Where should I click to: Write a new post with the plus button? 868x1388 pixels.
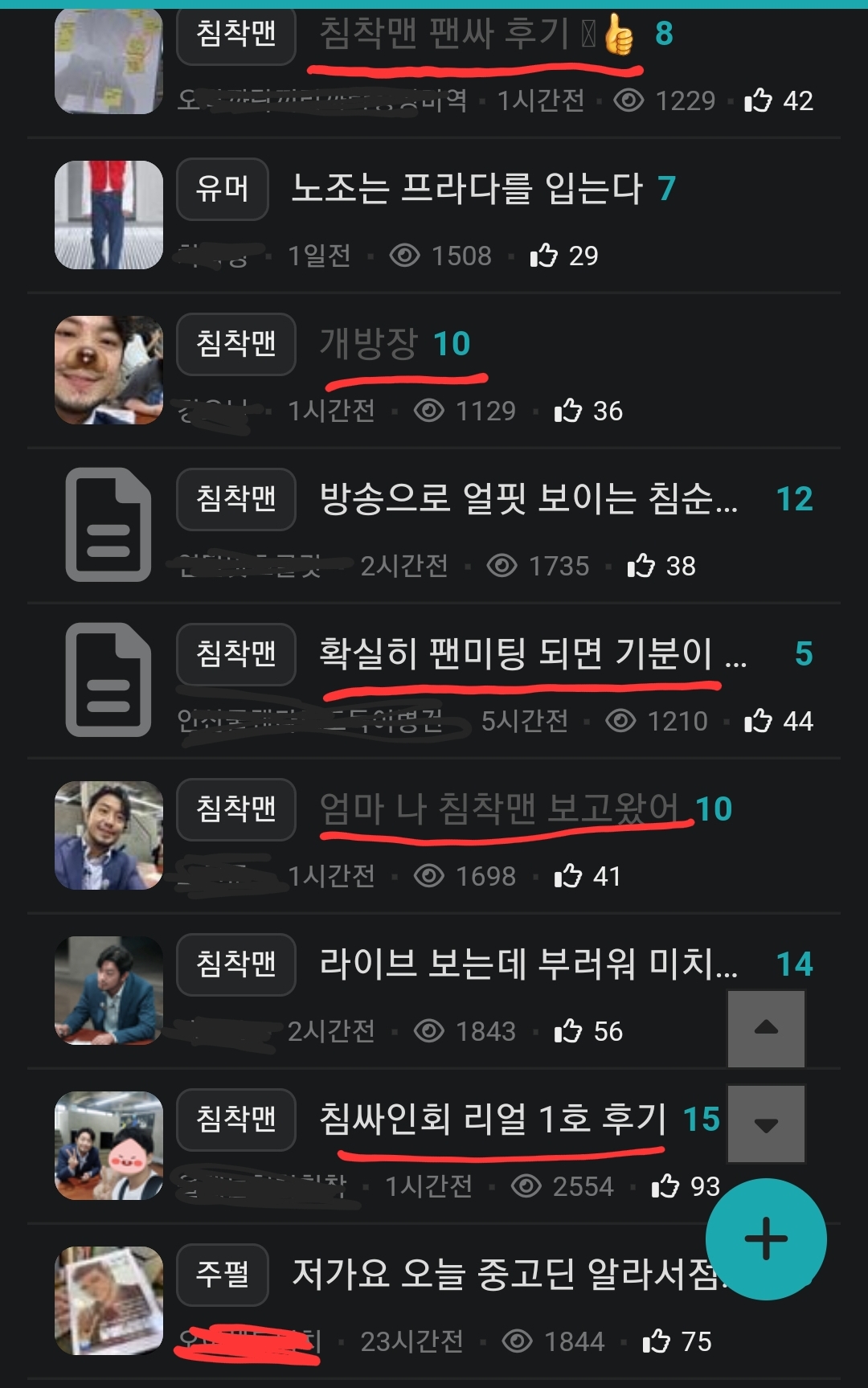pyautogui.click(x=766, y=1239)
